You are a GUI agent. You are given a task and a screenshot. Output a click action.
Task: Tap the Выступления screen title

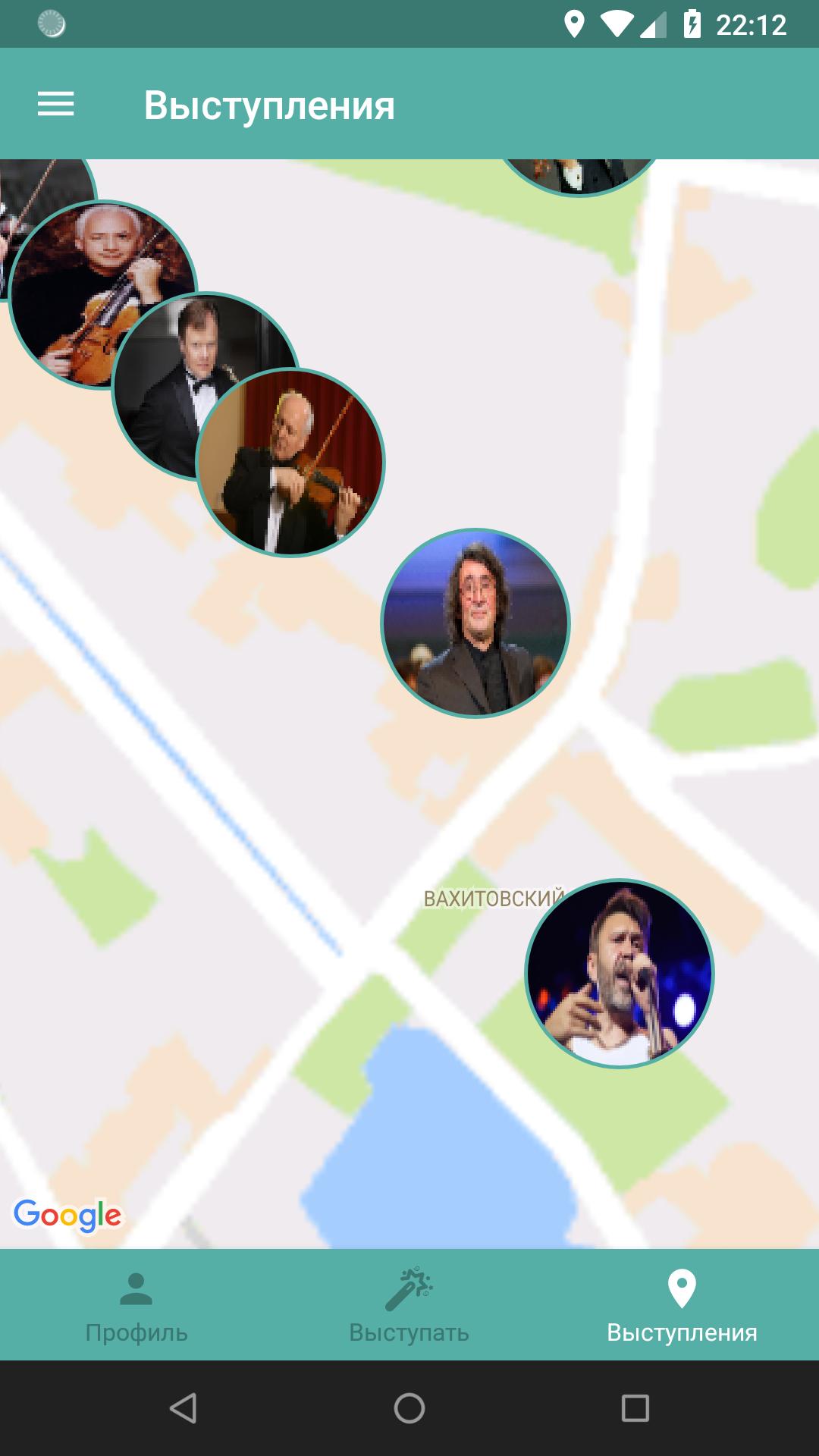[x=270, y=105]
